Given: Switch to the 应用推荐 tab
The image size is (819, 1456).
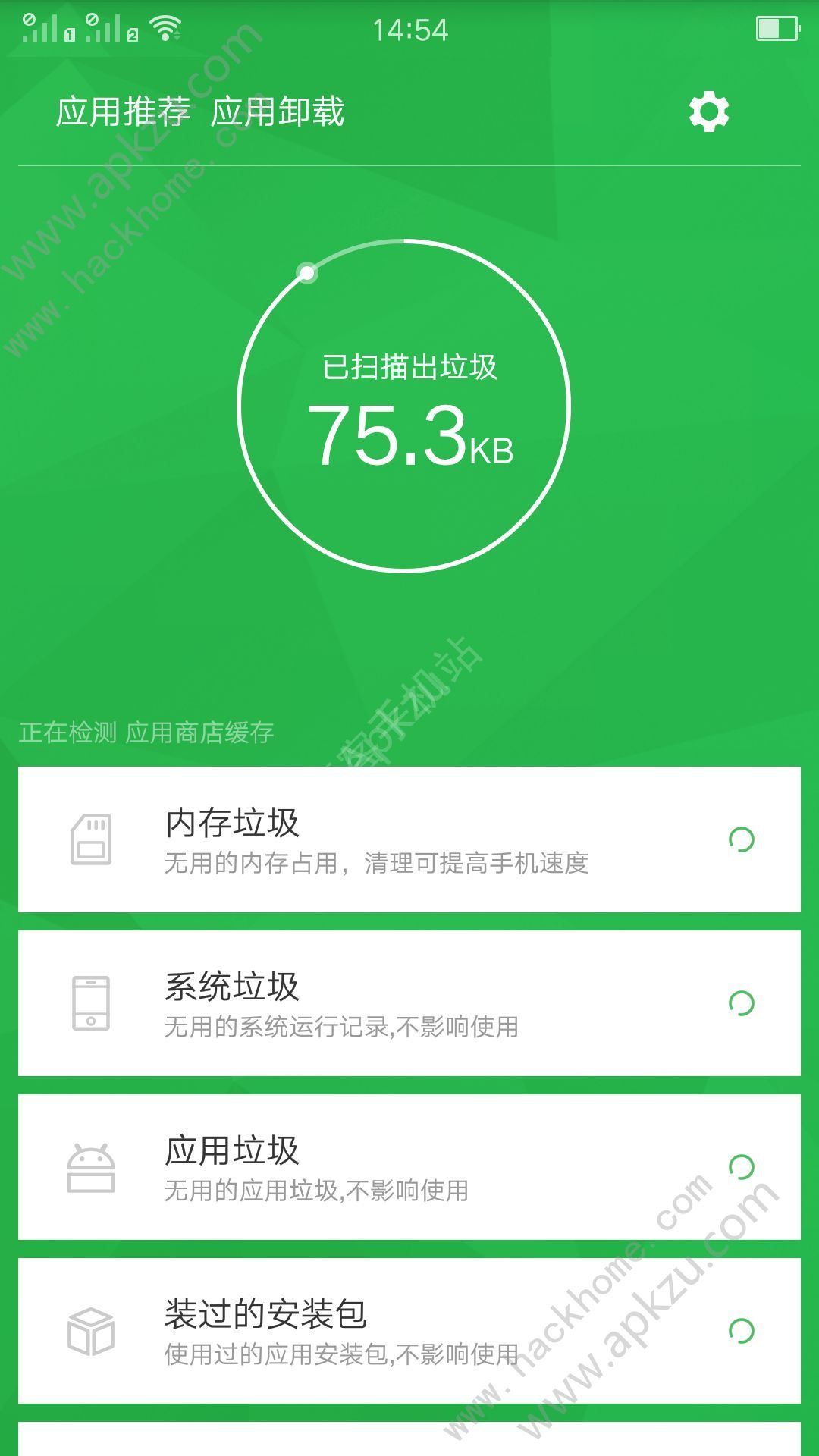Looking at the screenshot, I should (x=121, y=111).
